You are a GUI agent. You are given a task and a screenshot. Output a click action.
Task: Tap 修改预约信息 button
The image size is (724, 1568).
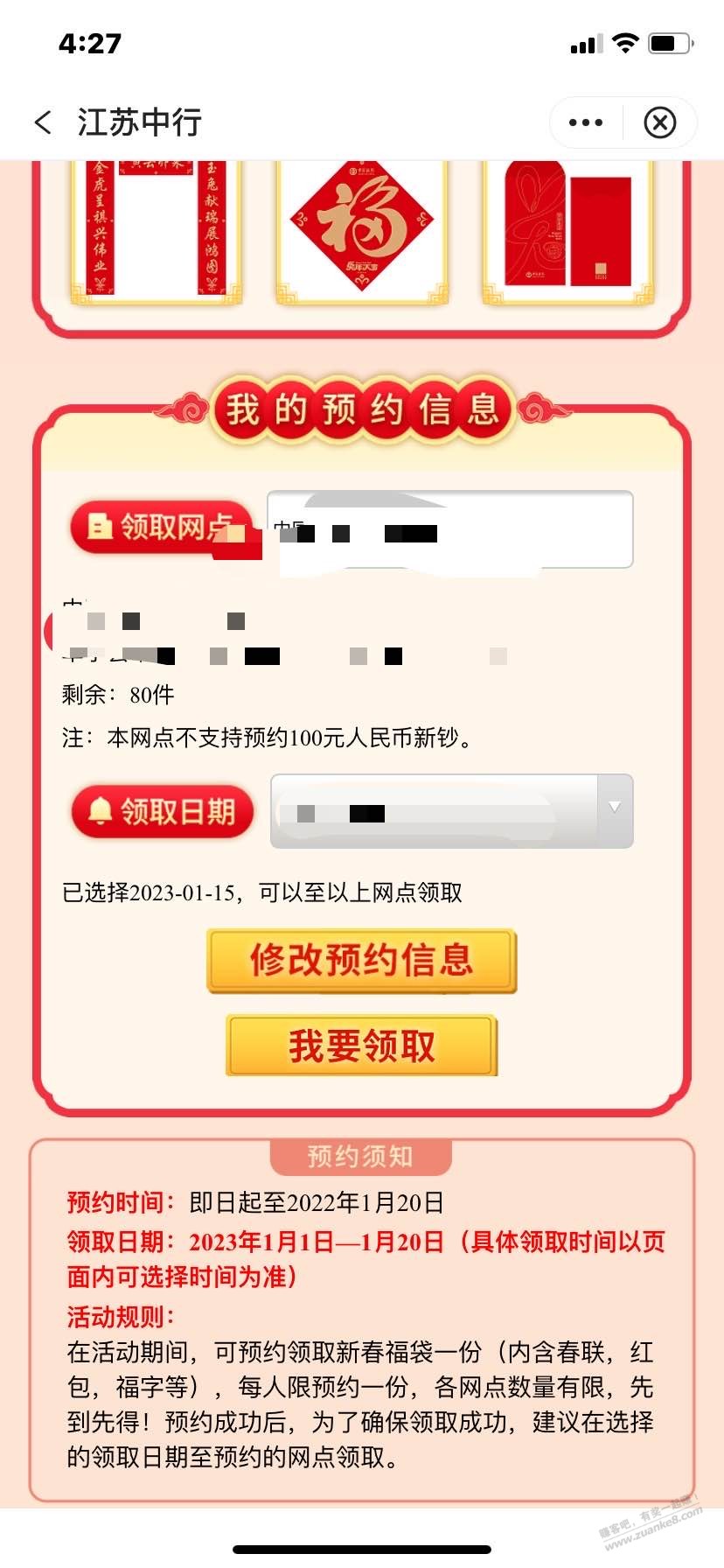pos(362,961)
